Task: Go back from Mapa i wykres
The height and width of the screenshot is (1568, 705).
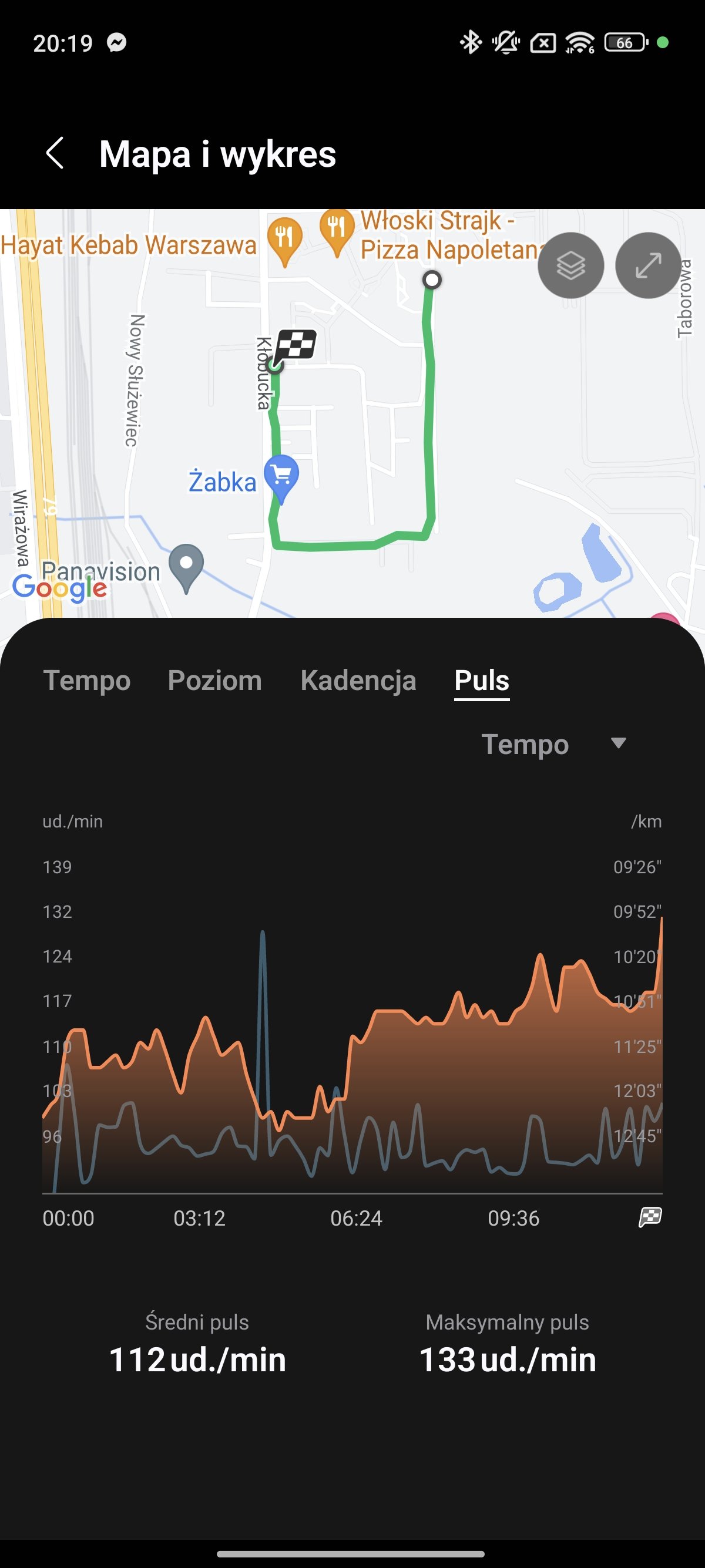Action: pyautogui.click(x=55, y=153)
